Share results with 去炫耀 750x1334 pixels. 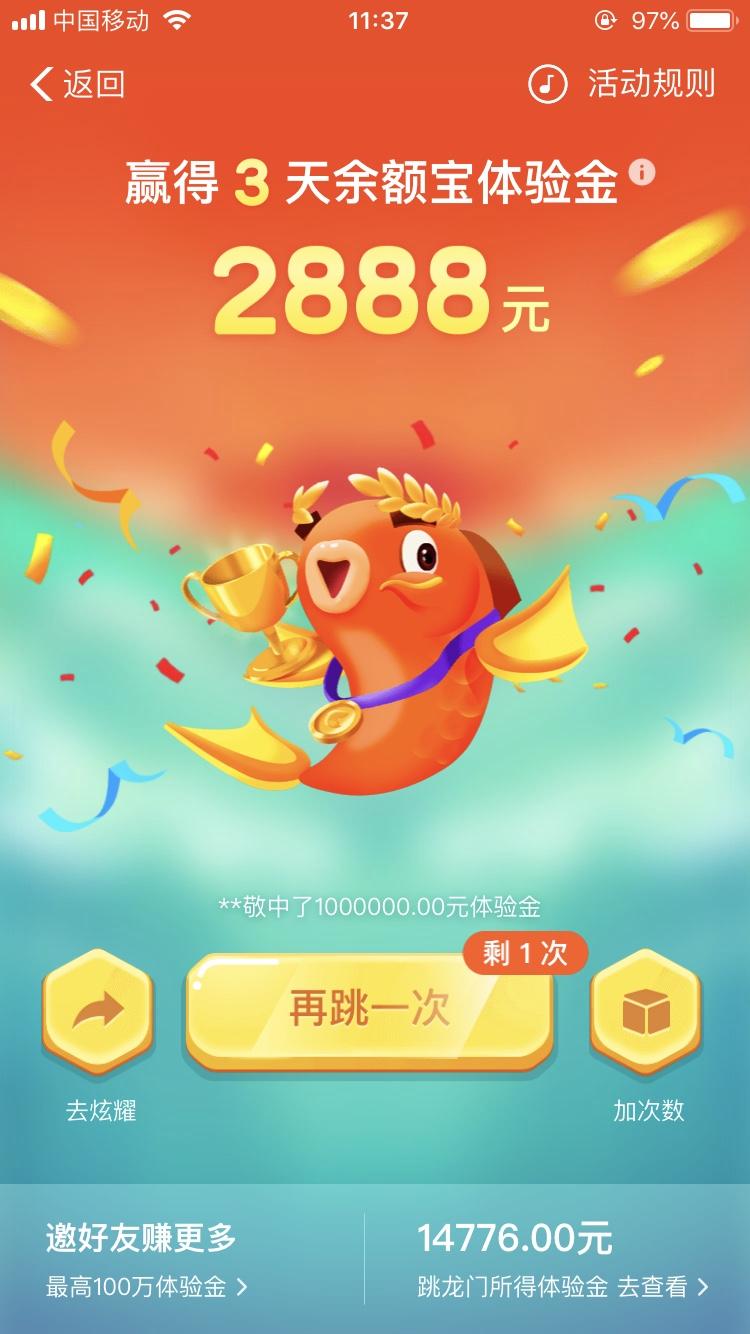[x=98, y=1012]
